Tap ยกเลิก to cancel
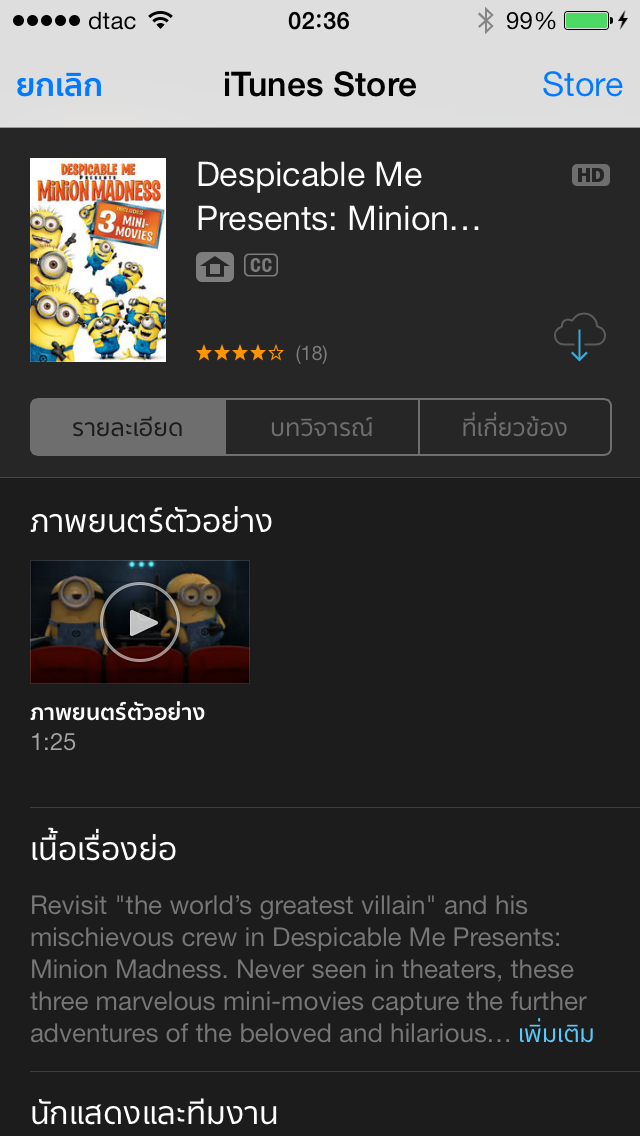This screenshot has width=640, height=1136. [59, 85]
